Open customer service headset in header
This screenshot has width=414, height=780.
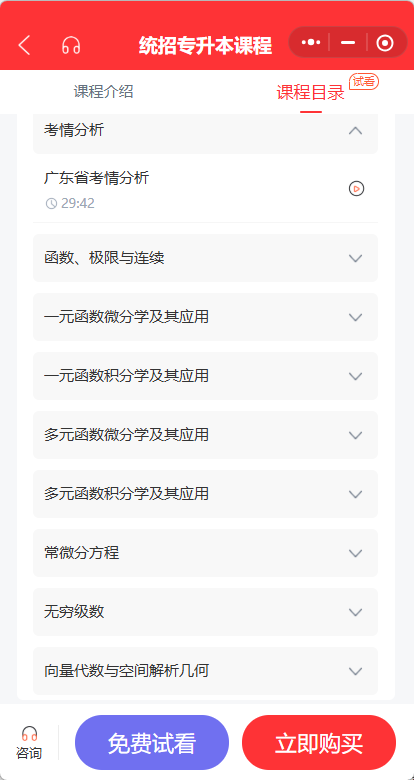[71, 45]
